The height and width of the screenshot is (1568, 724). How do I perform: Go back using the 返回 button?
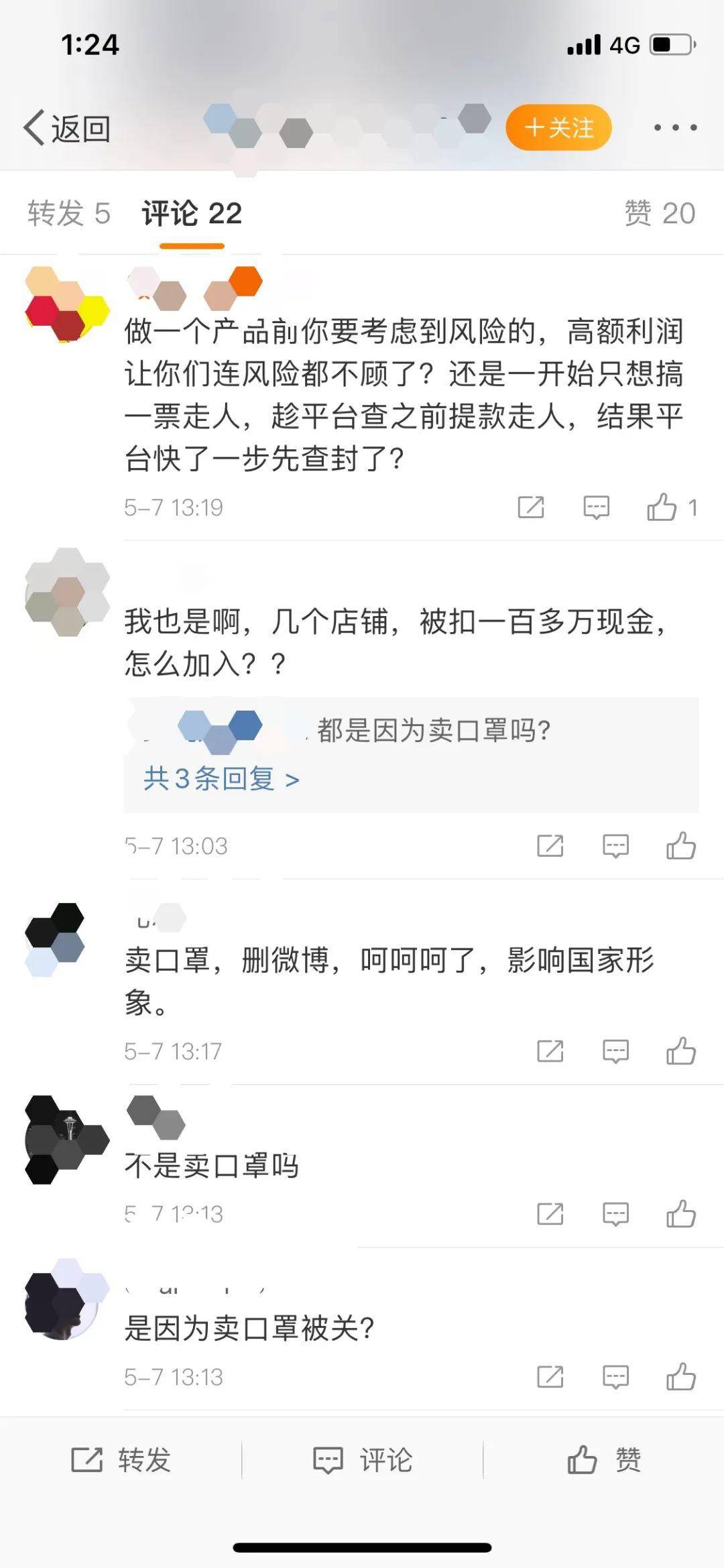click(67, 127)
